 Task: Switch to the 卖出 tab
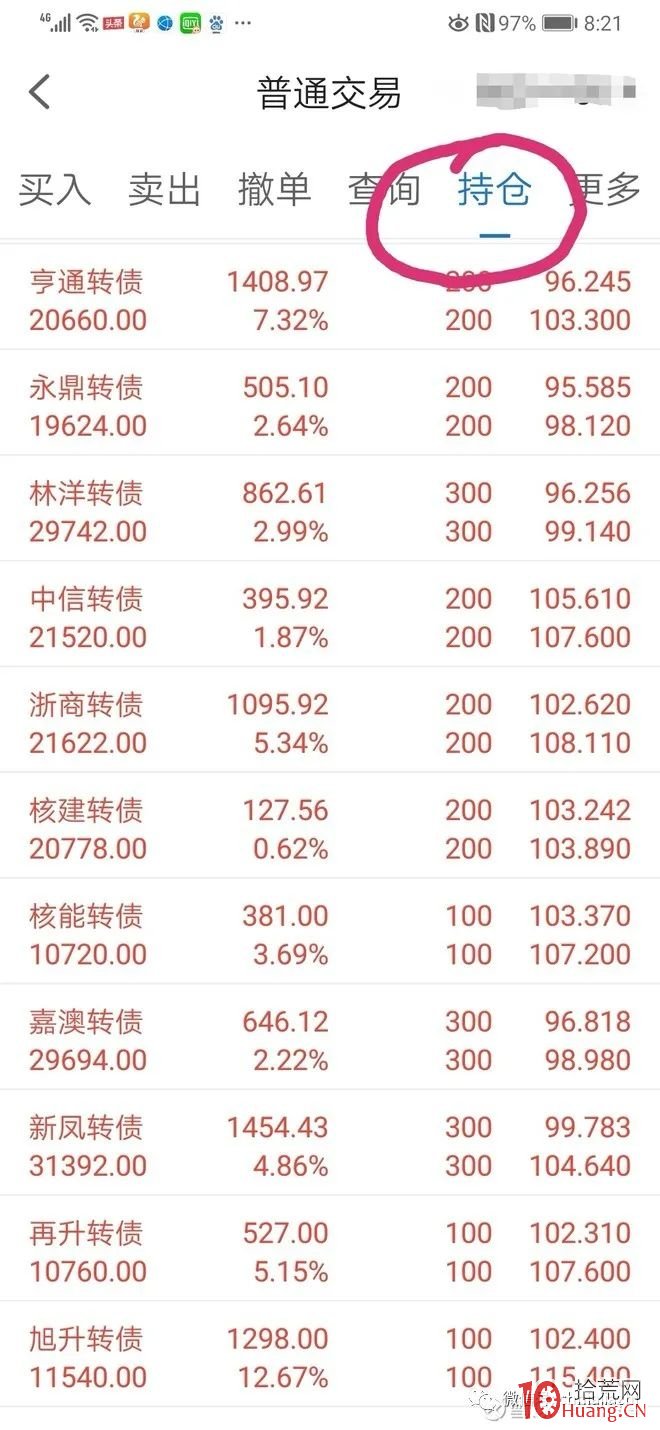coord(165,189)
